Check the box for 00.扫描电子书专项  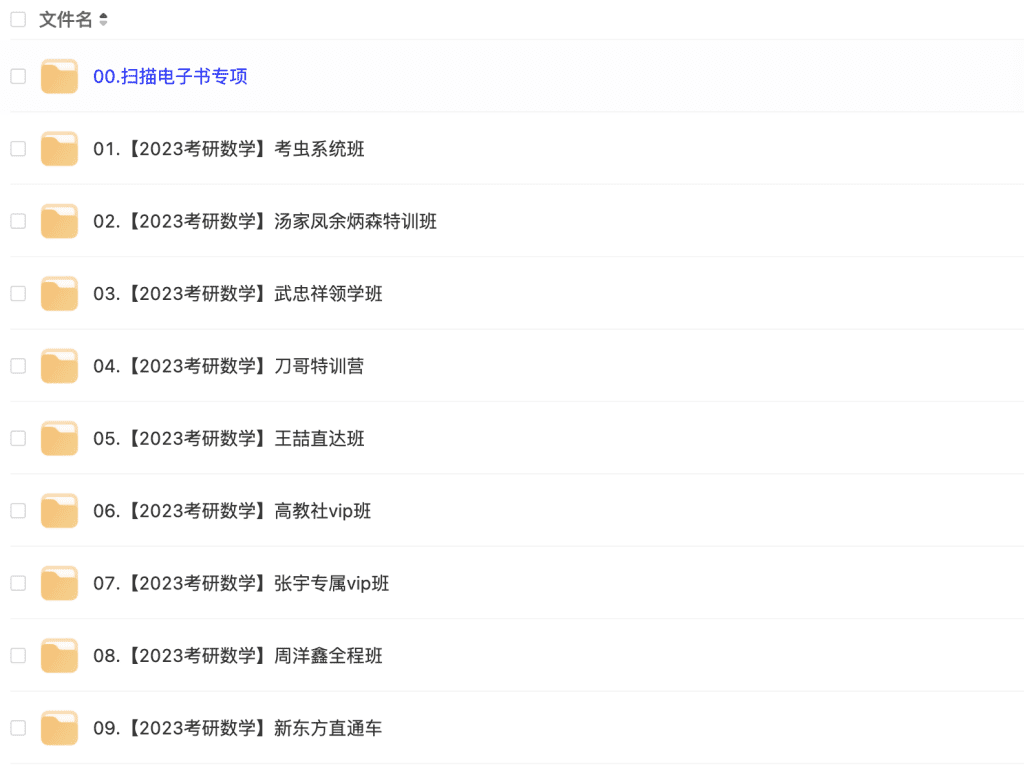pyautogui.click(x=18, y=77)
